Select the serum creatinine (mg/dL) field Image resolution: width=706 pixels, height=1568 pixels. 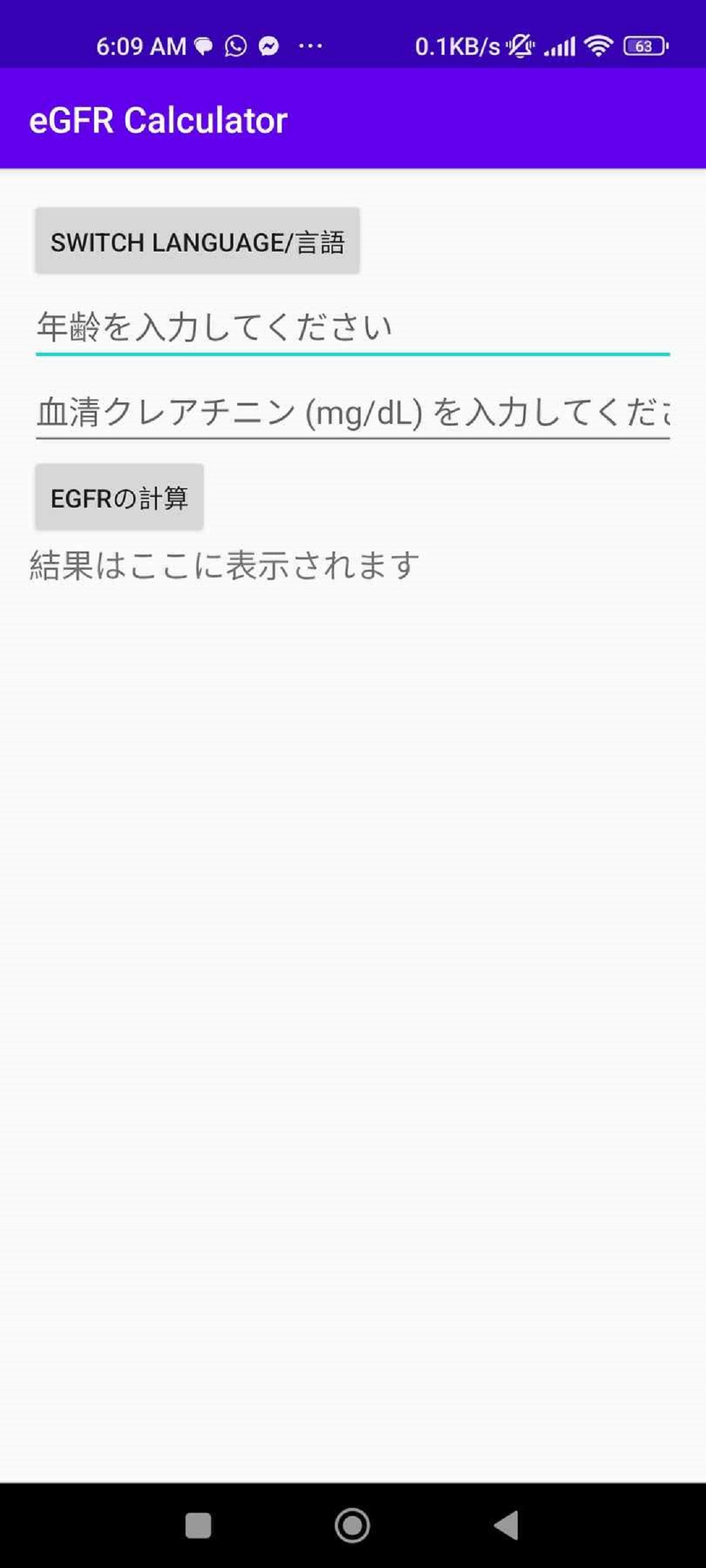click(352, 412)
